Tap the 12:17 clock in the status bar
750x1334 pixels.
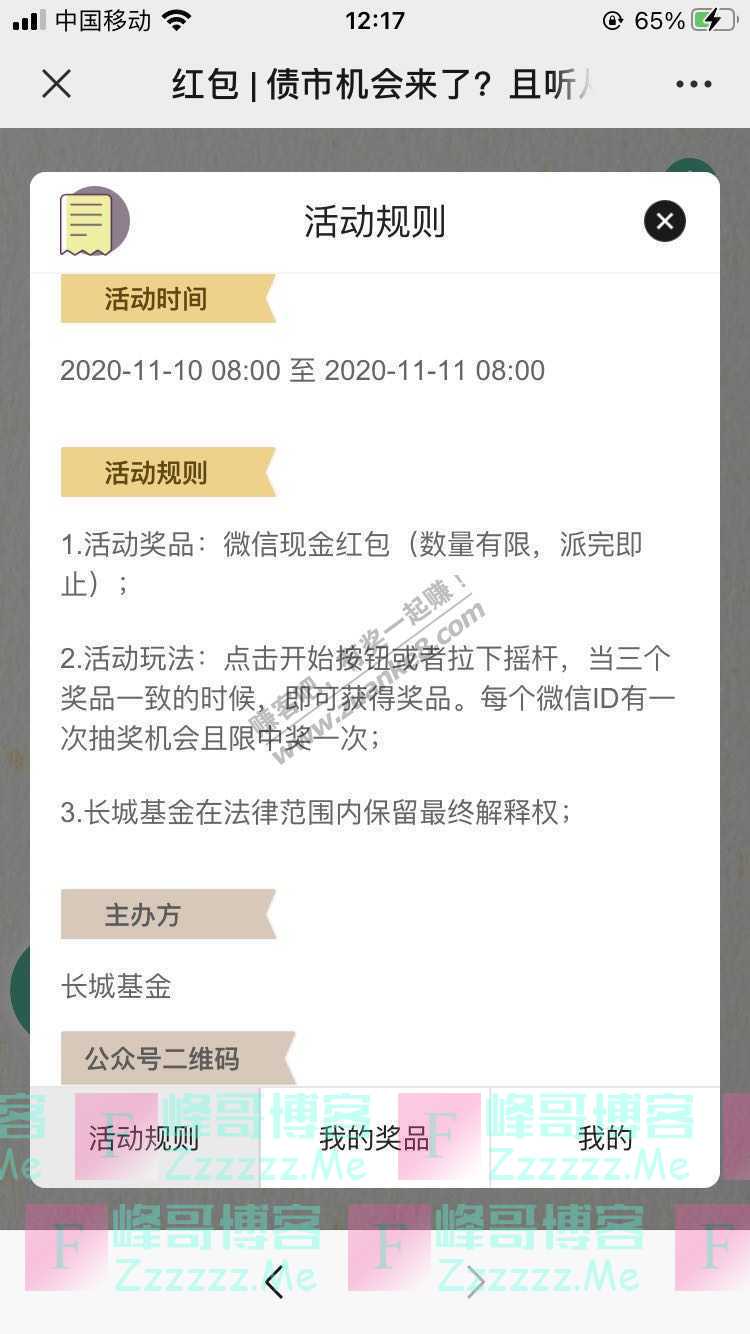(375, 19)
